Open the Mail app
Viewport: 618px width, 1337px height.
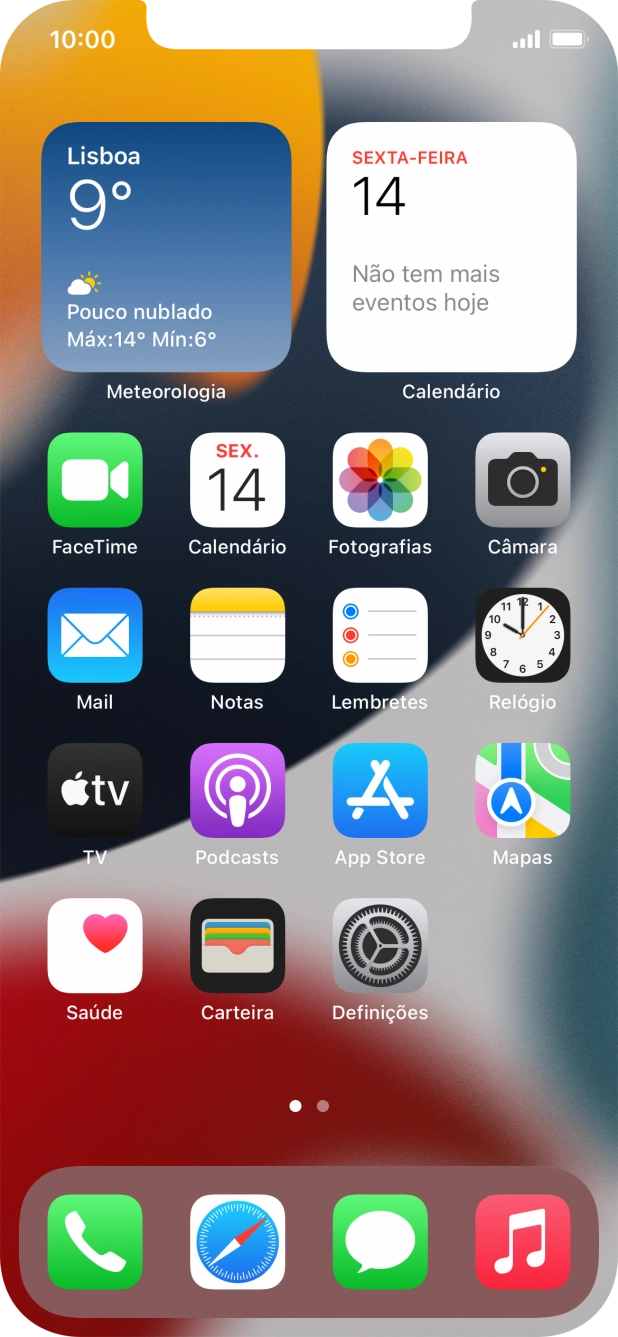pos(95,635)
